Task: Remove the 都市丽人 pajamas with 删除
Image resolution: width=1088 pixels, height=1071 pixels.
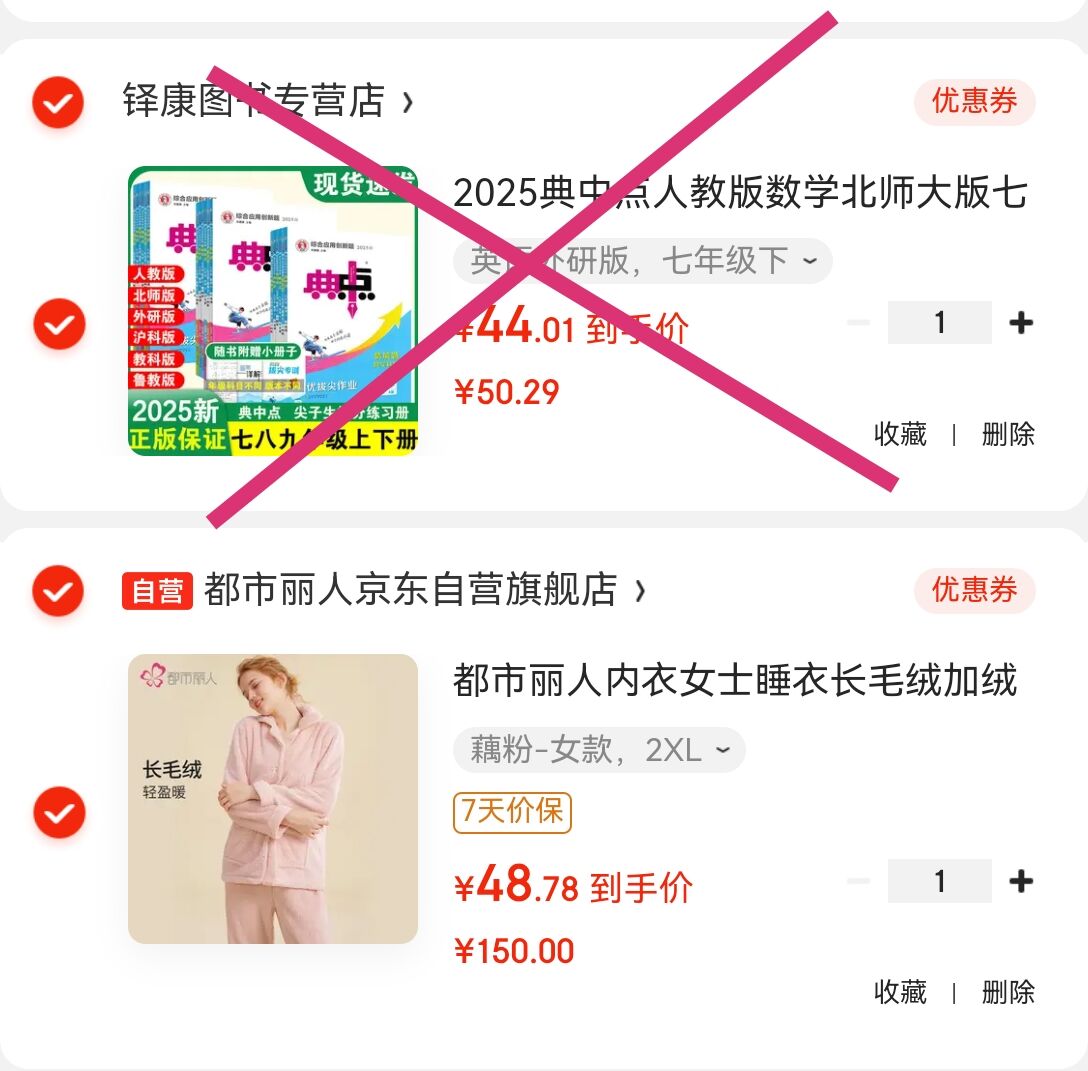Action: coord(1008,992)
